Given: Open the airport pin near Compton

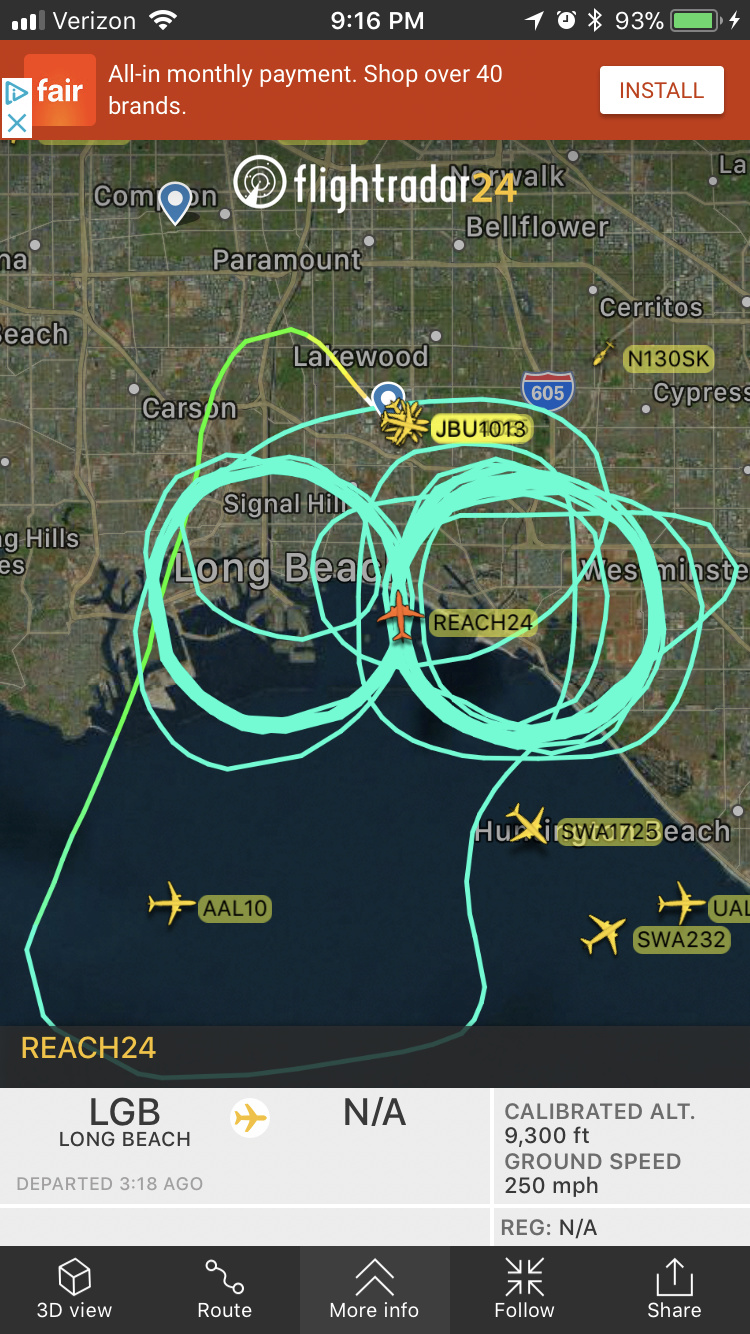Looking at the screenshot, I should click(175, 202).
